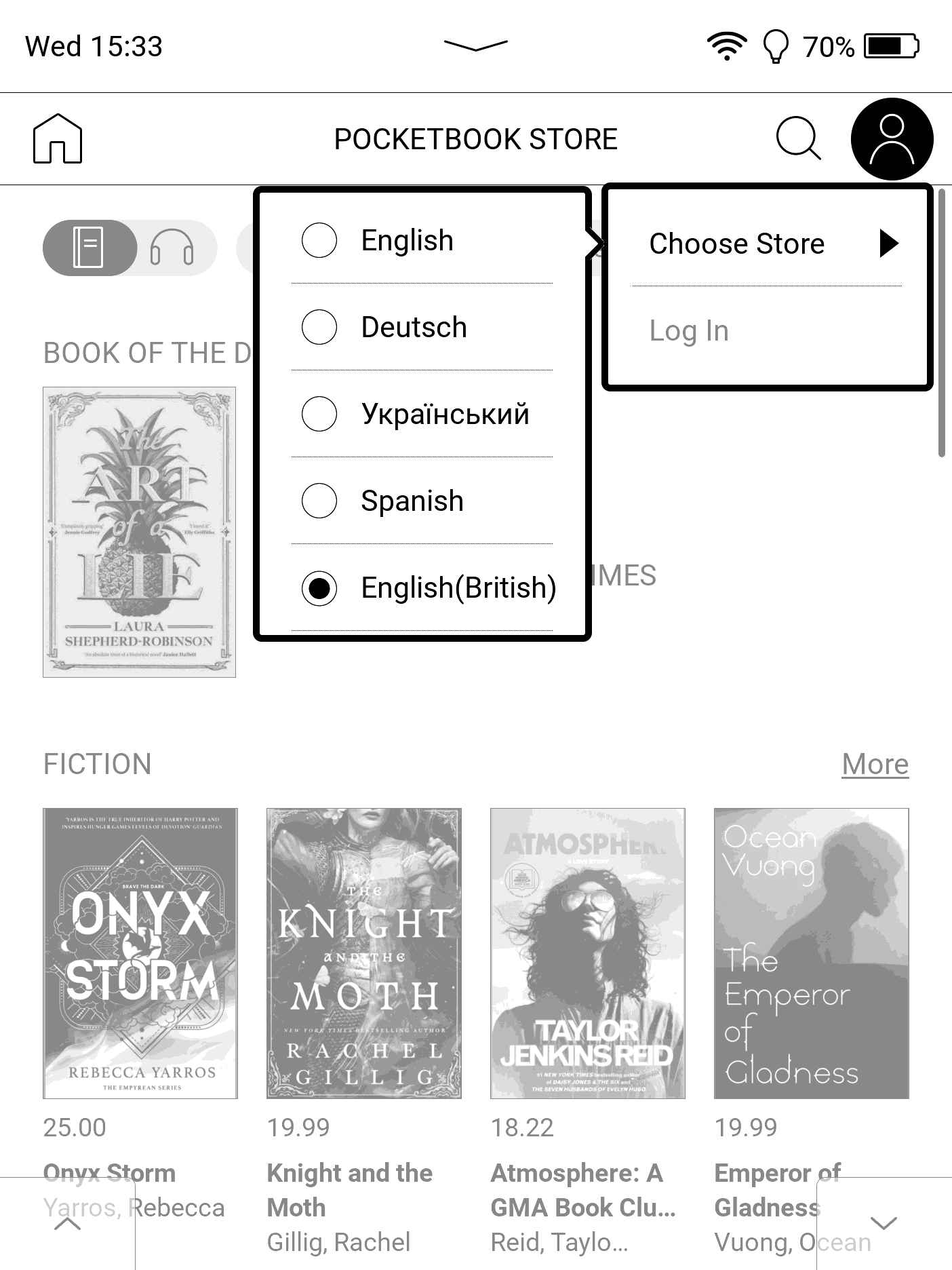Tap the page up arrow
Screen dimensions: 952x1270
coord(67,1224)
